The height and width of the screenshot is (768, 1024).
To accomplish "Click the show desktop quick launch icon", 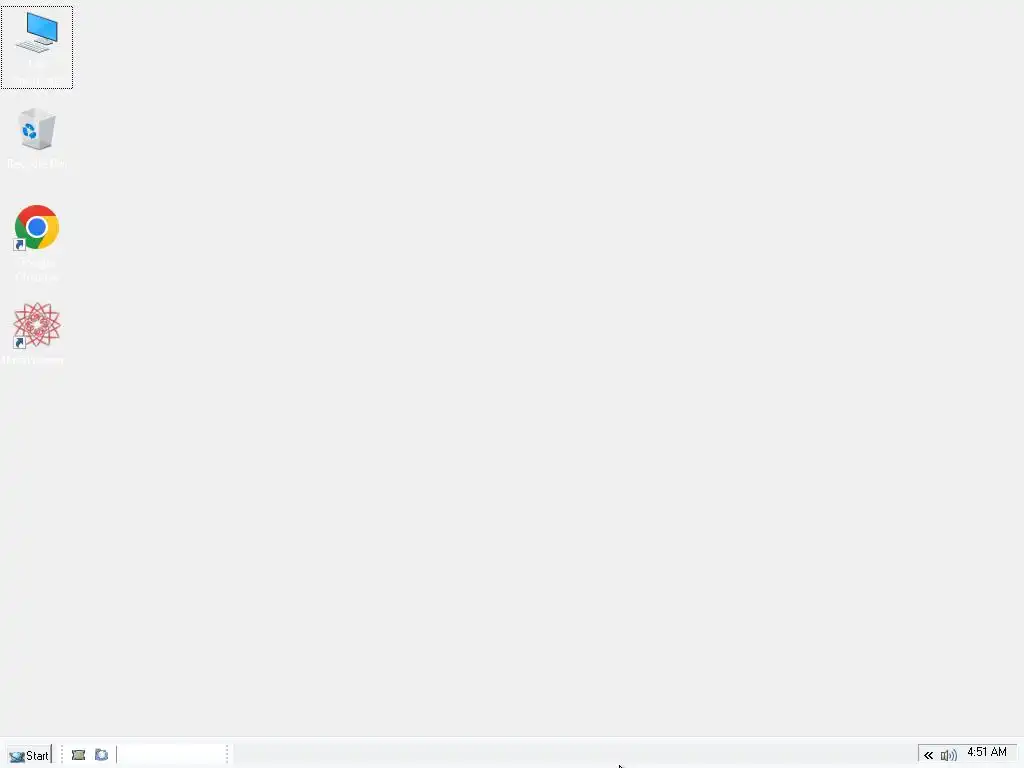I will (79, 755).
